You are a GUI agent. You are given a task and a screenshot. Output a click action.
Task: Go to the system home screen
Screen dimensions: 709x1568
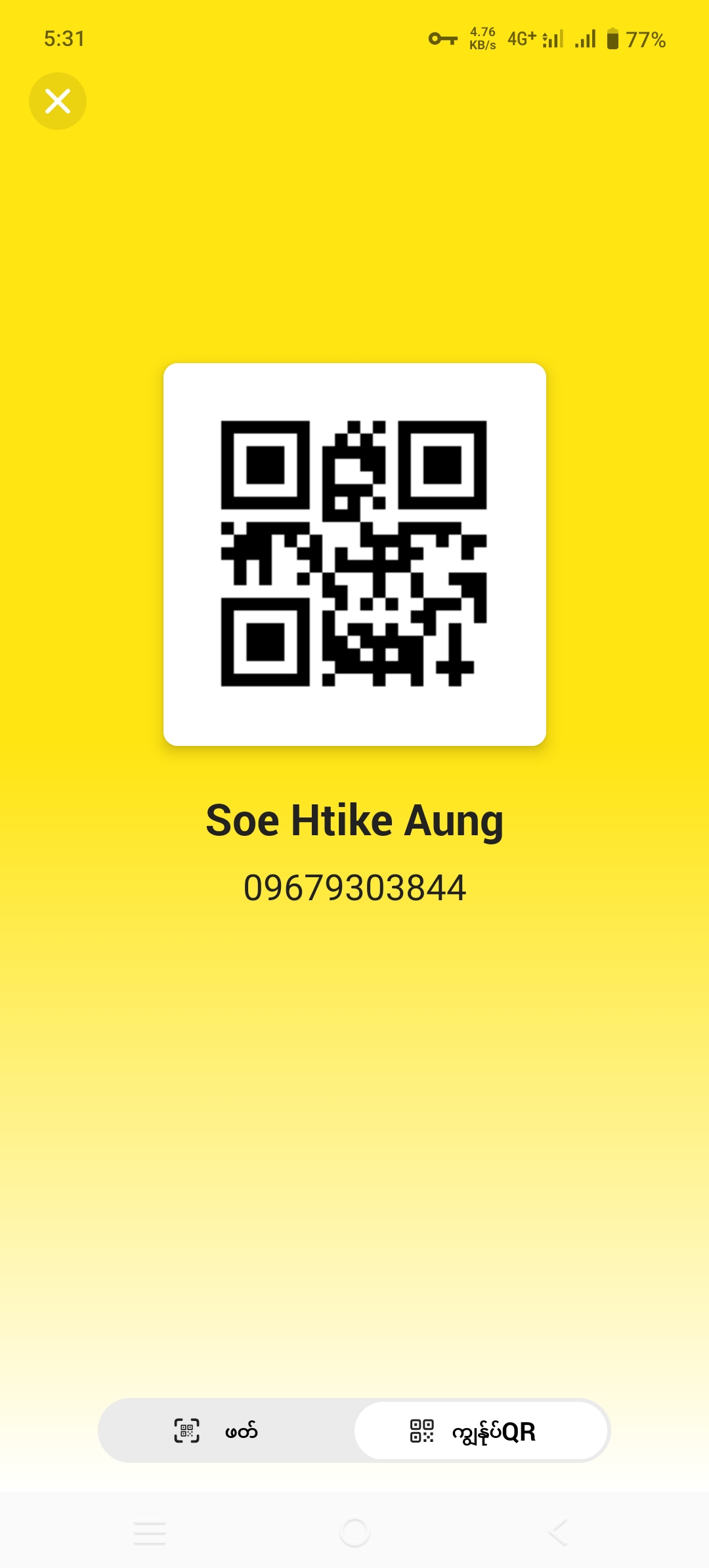[x=354, y=1533]
